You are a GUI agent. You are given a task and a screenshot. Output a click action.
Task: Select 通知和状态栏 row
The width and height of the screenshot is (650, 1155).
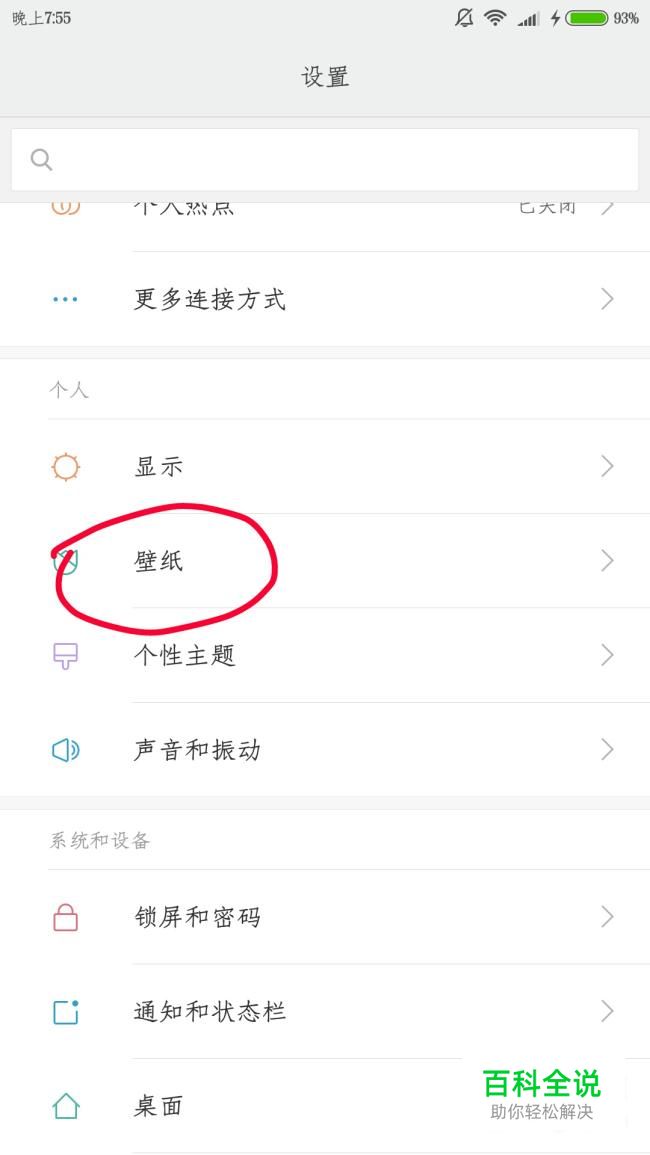point(325,1012)
